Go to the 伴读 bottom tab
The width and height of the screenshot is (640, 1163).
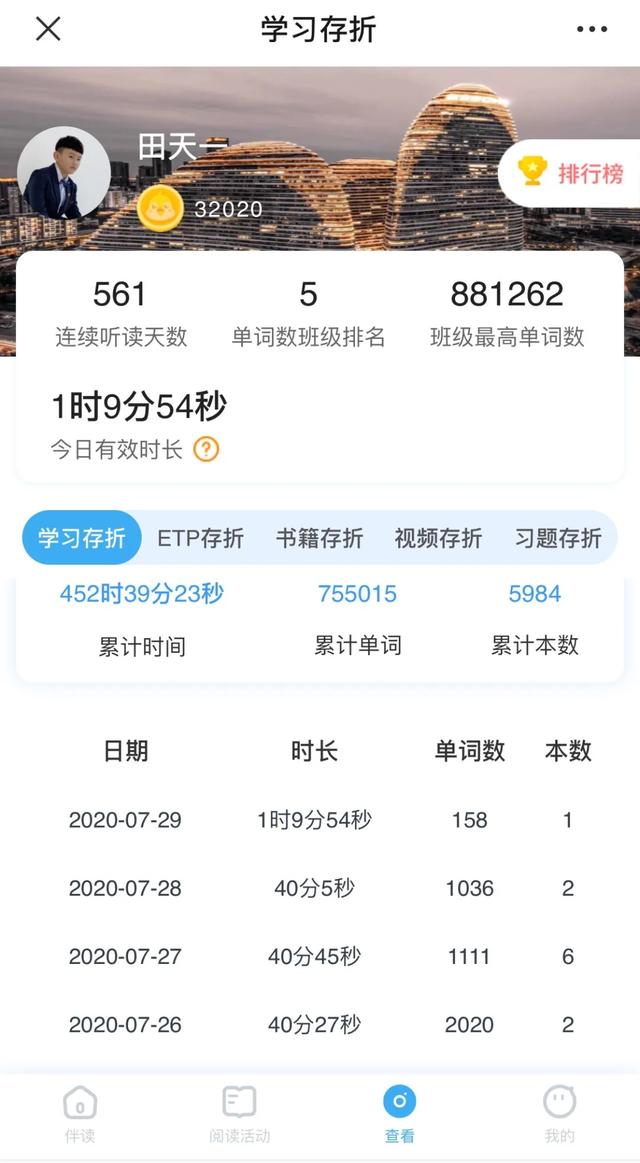[80, 1113]
